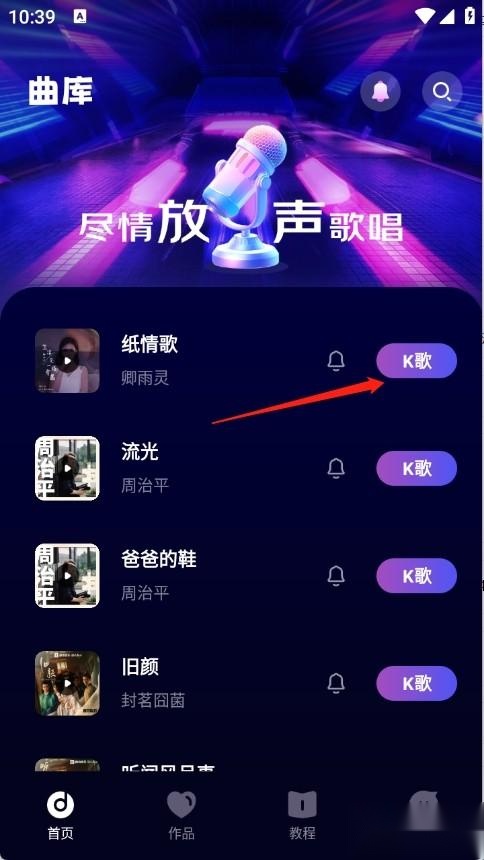
Task: Tap the bell icon beside 爸爸的鞋
Action: pyautogui.click(x=336, y=576)
